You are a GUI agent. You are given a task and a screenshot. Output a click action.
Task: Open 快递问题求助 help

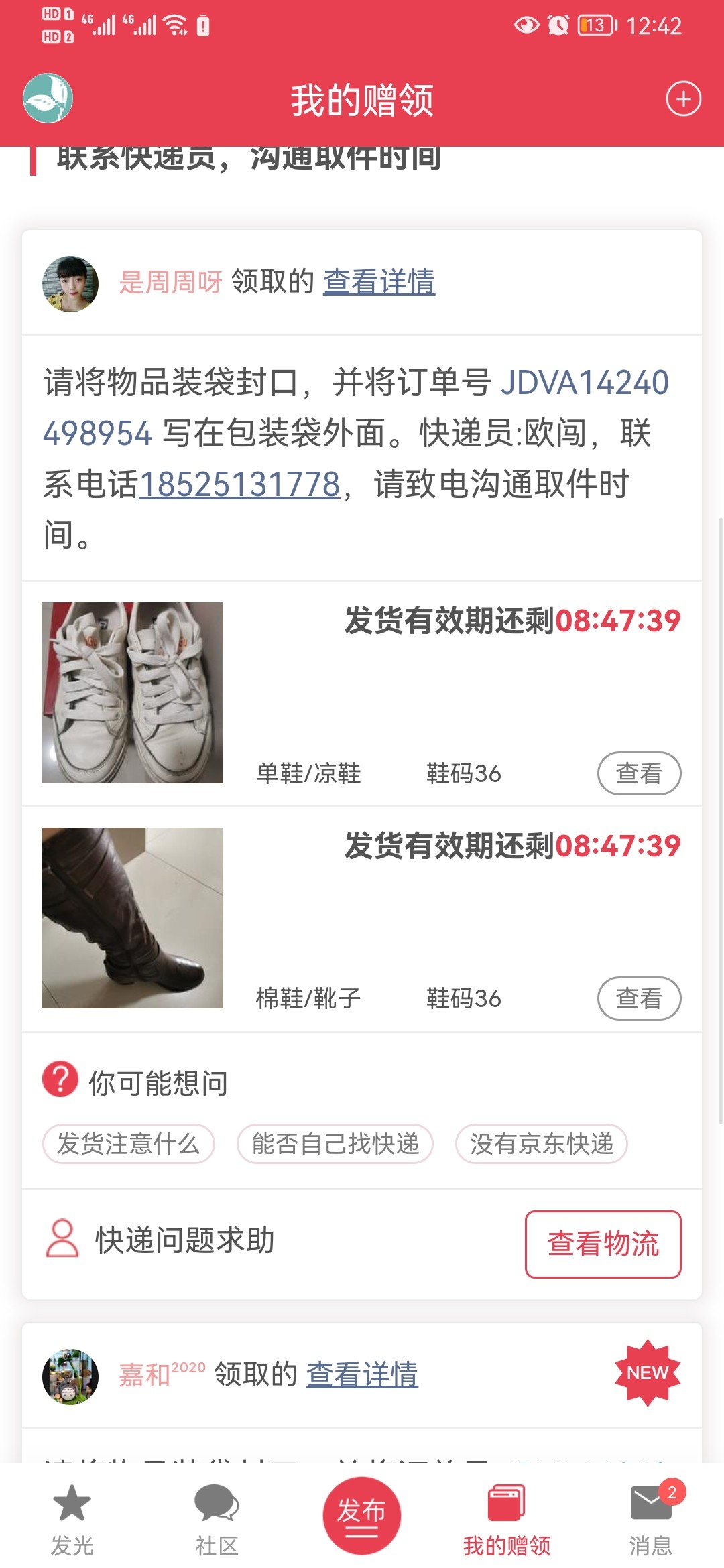point(161,1240)
